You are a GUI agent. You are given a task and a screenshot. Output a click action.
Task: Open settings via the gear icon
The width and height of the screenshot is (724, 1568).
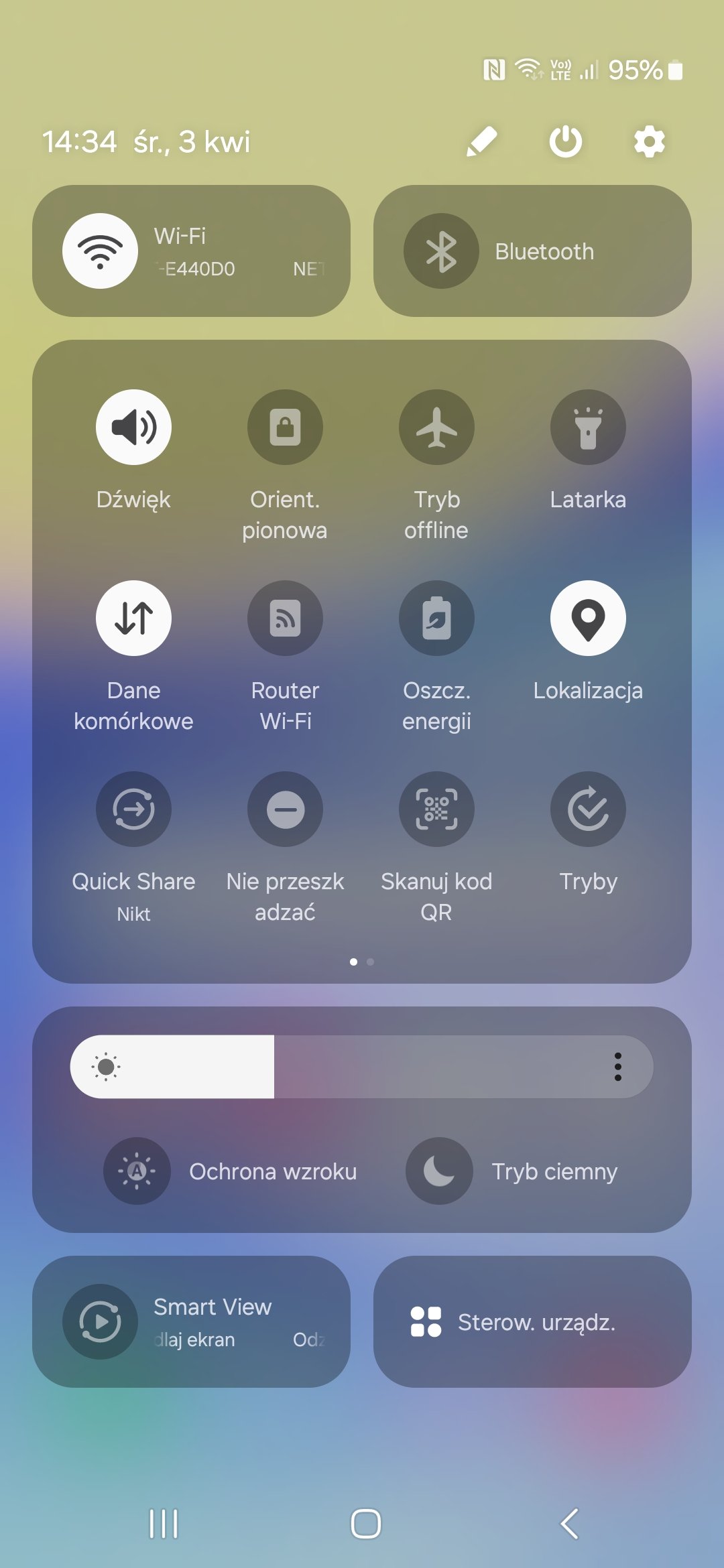(649, 142)
